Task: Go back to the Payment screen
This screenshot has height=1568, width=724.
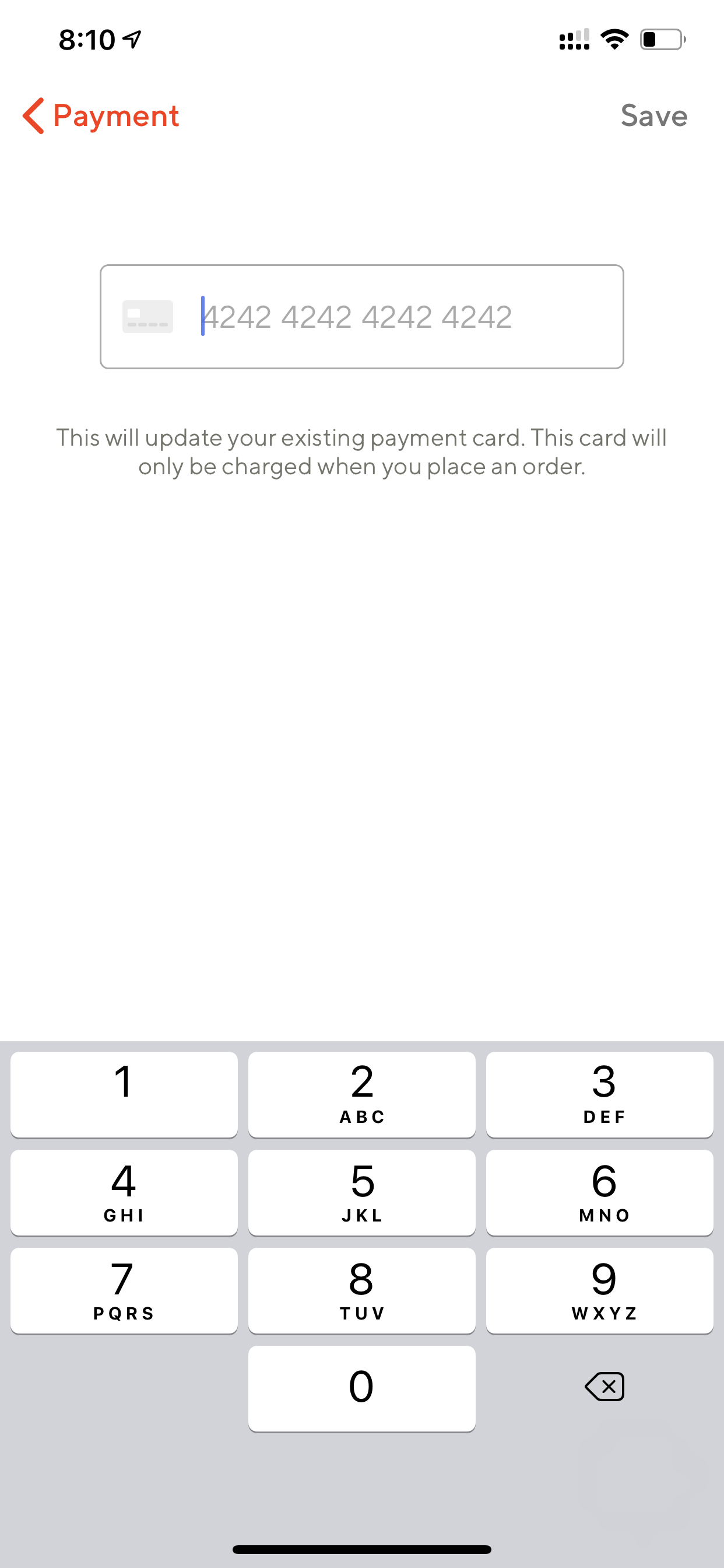Action: pyautogui.click(x=101, y=116)
